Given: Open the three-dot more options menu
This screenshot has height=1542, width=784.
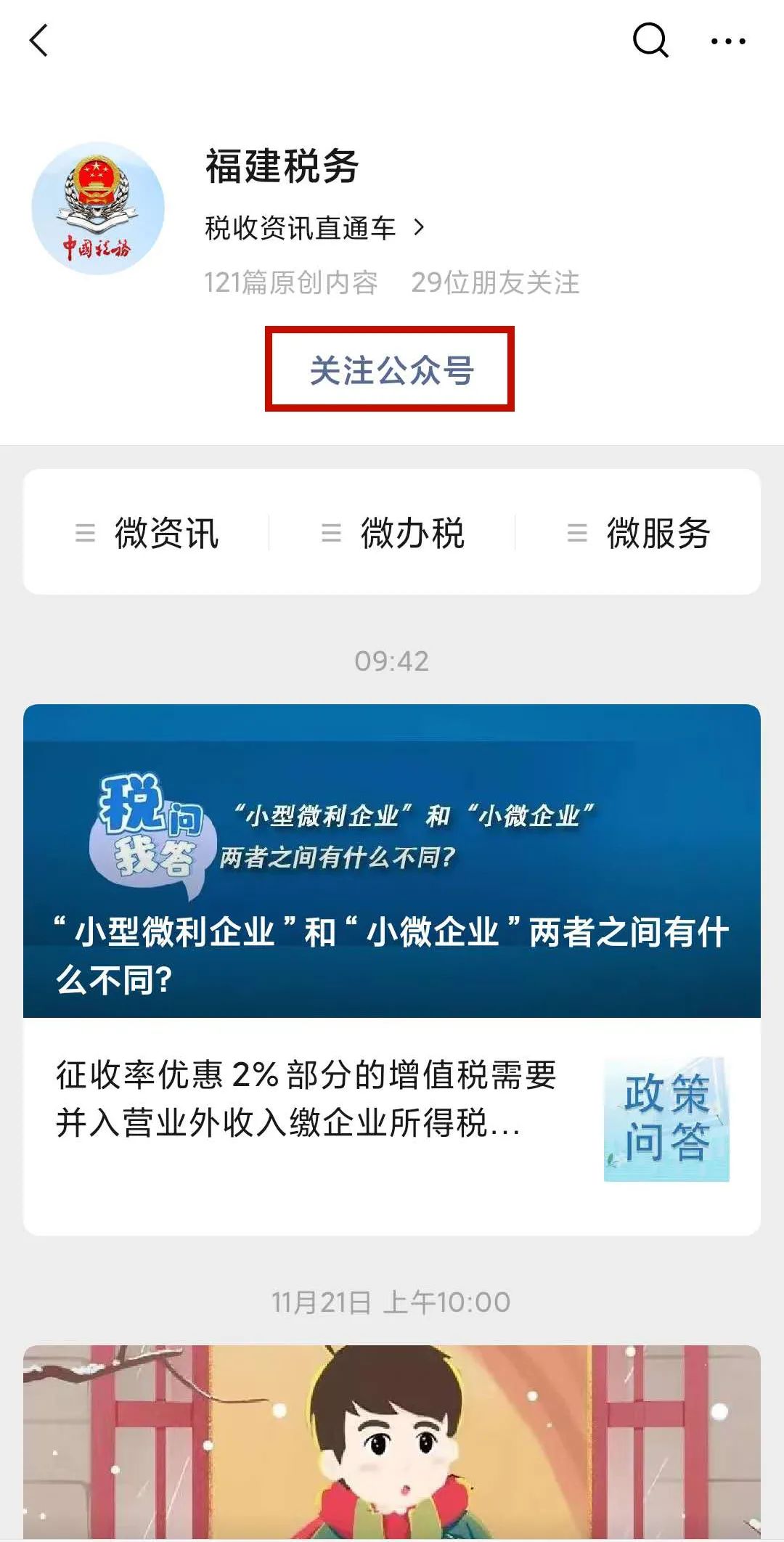Looking at the screenshot, I should pyautogui.click(x=728, y=41).
